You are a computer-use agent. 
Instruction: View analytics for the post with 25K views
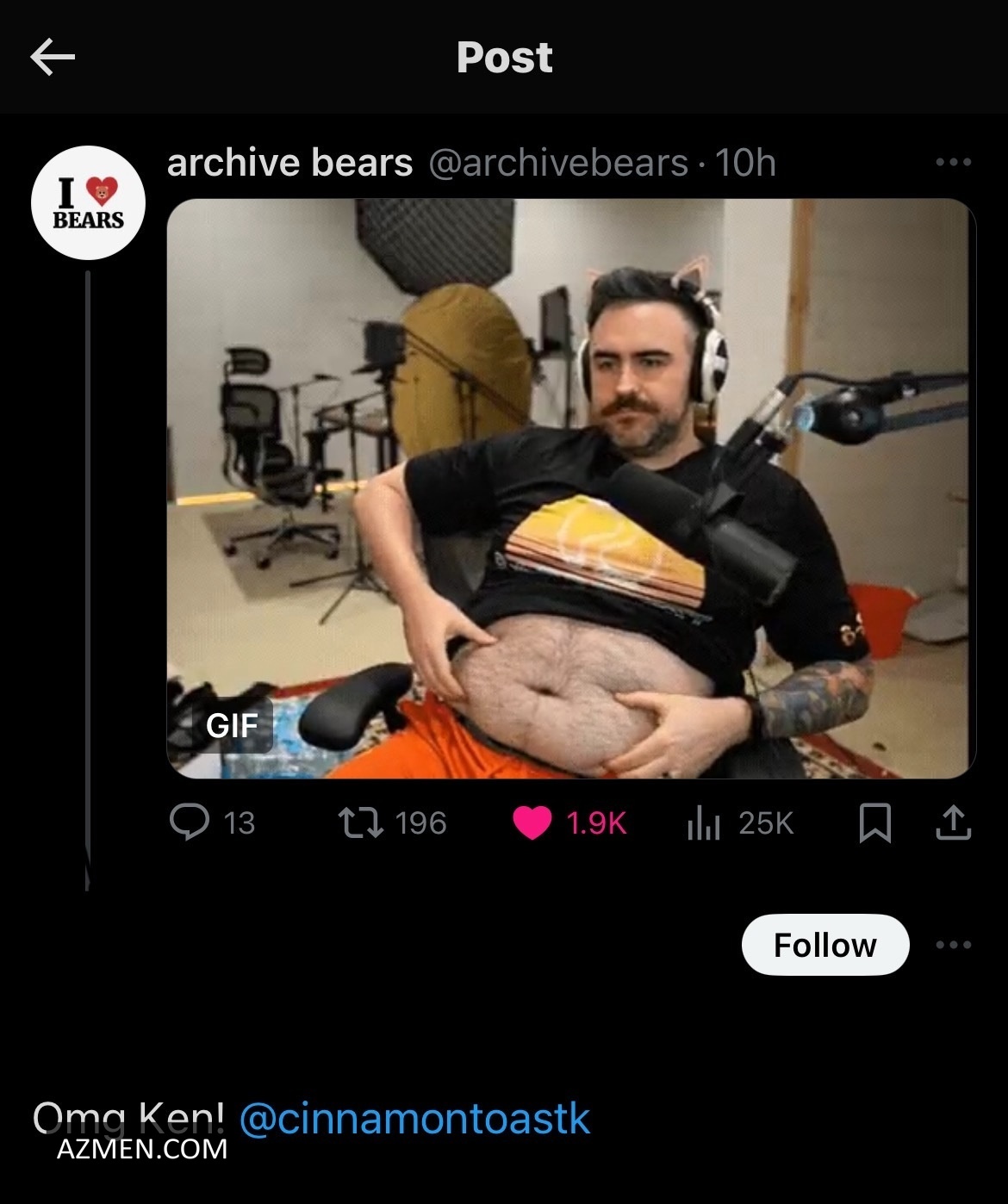pyautogui.click(x=704, y=823)
